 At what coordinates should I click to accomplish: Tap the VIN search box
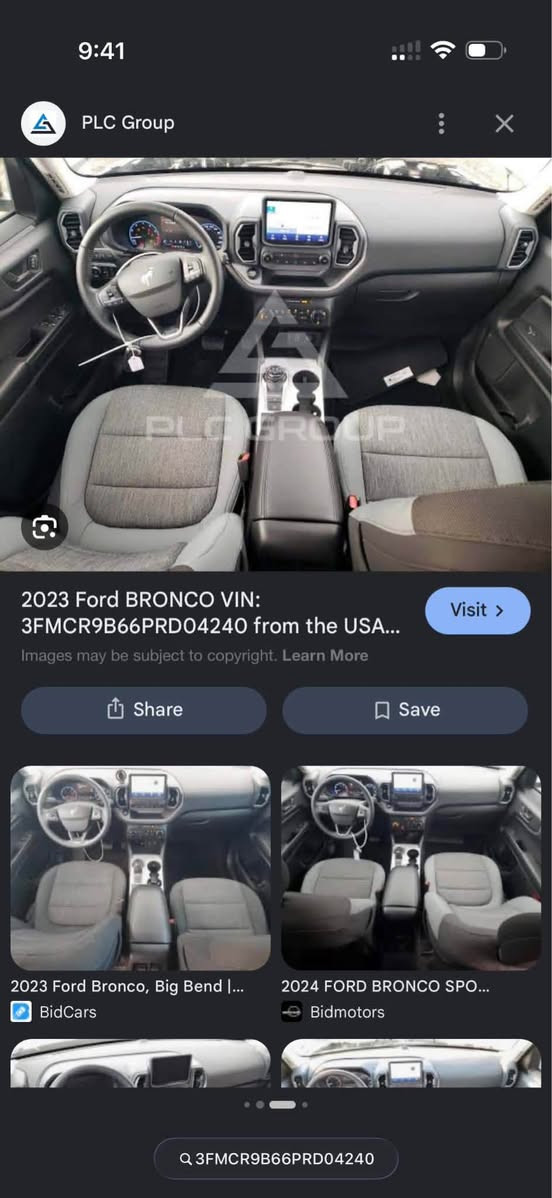tap(276, 1158)
